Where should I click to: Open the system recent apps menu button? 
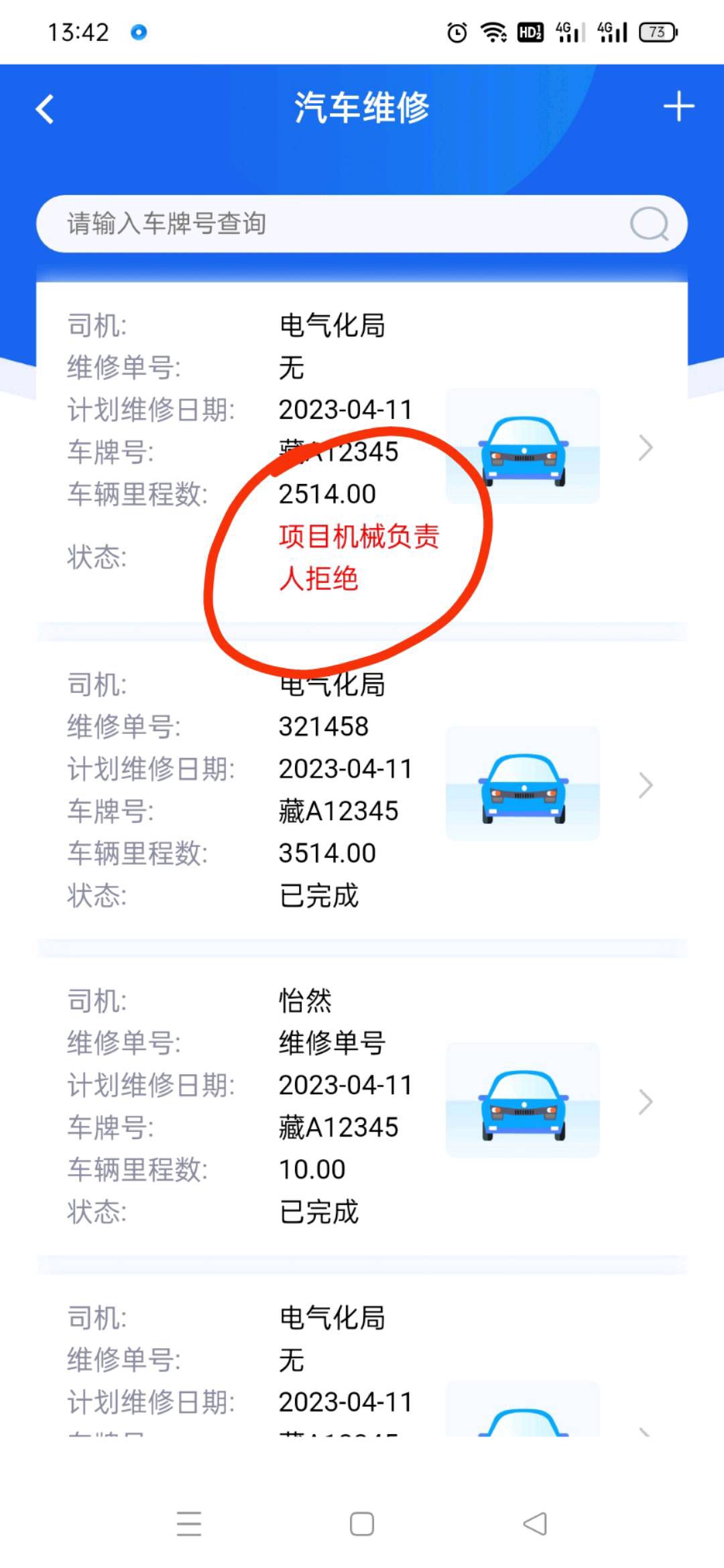point(189,1523)
